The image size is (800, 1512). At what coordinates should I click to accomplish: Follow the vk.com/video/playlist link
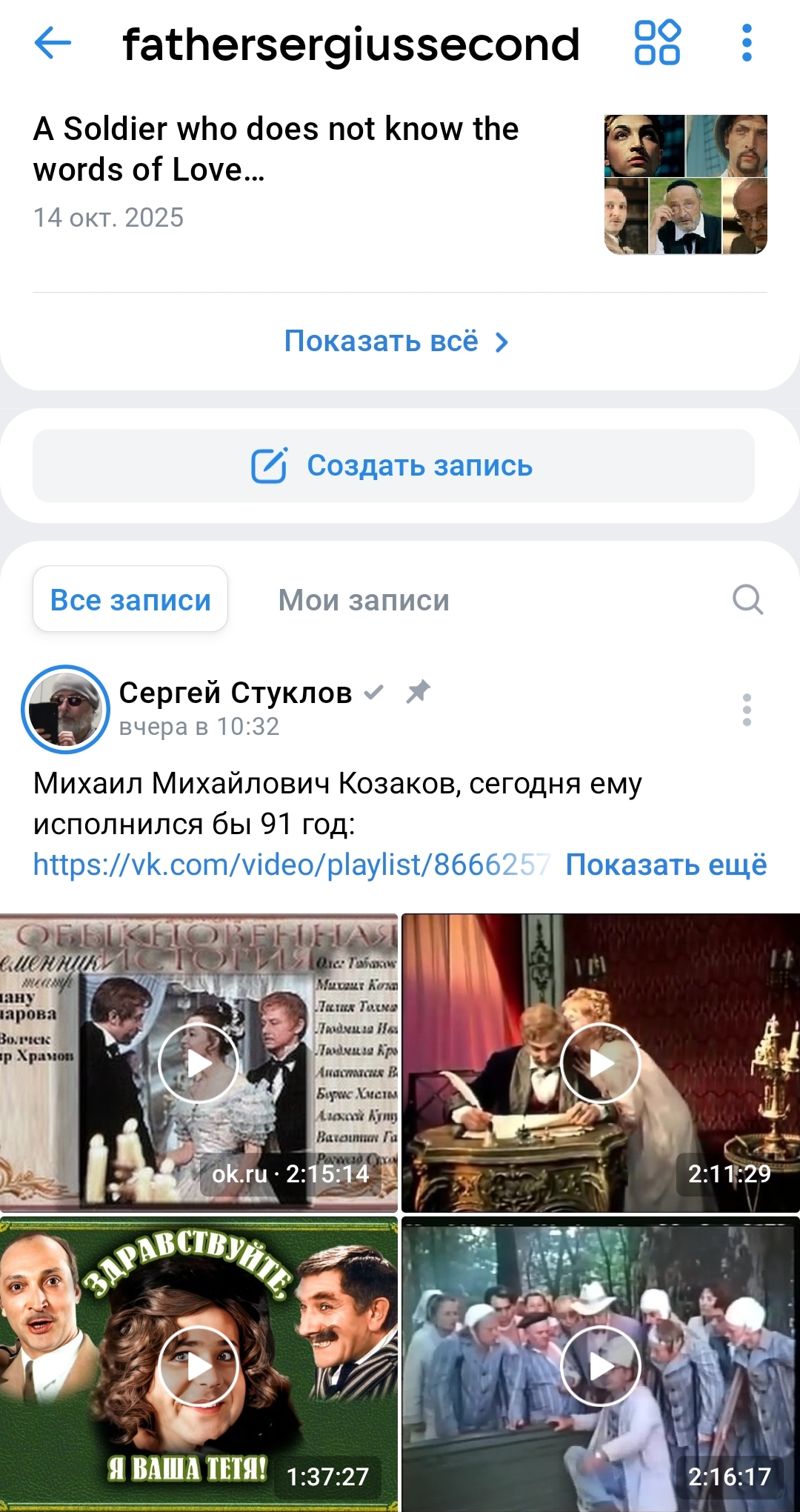point(291,865)
